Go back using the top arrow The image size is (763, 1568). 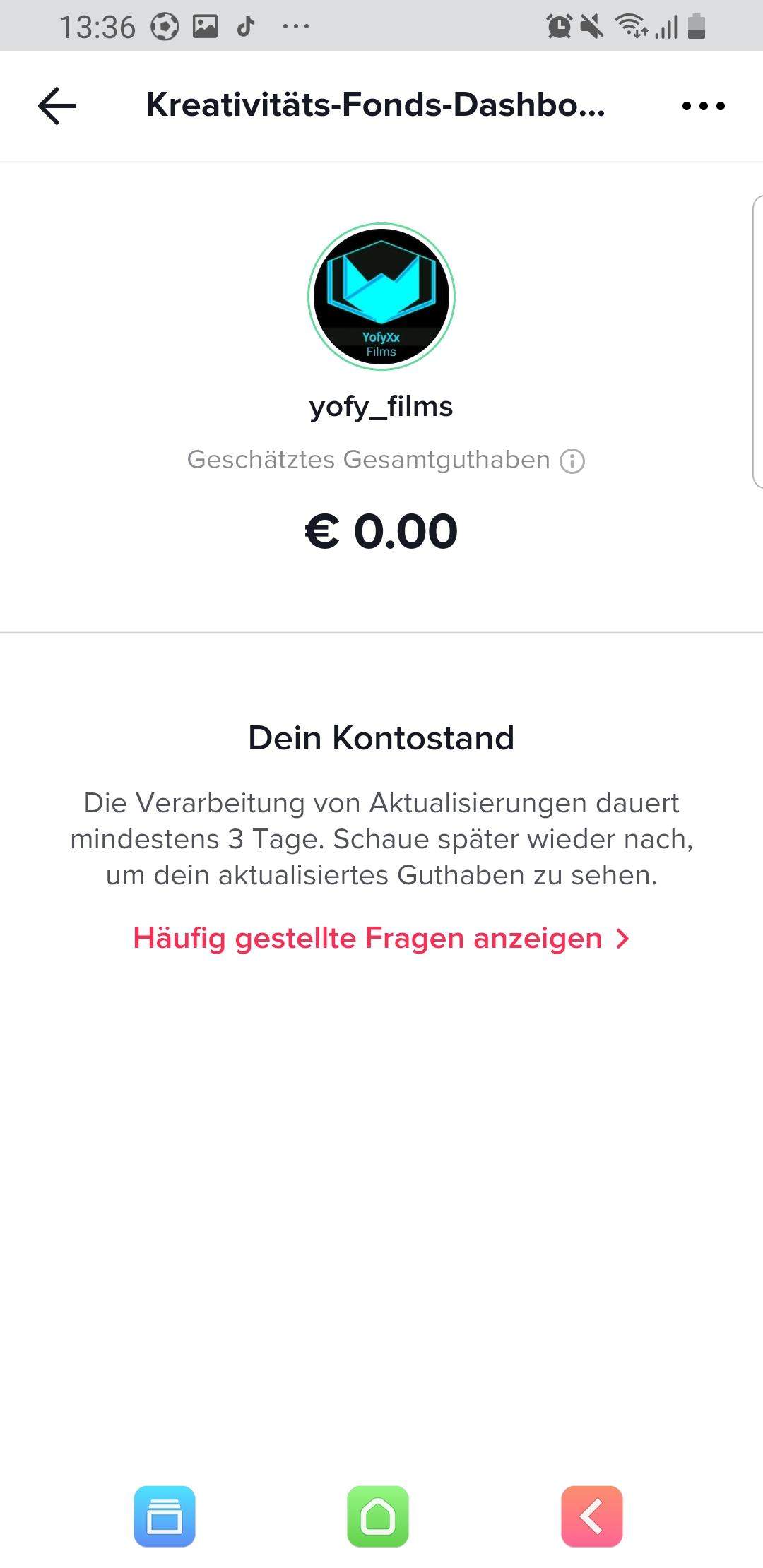pyautogui.click(x=57, y=106)
